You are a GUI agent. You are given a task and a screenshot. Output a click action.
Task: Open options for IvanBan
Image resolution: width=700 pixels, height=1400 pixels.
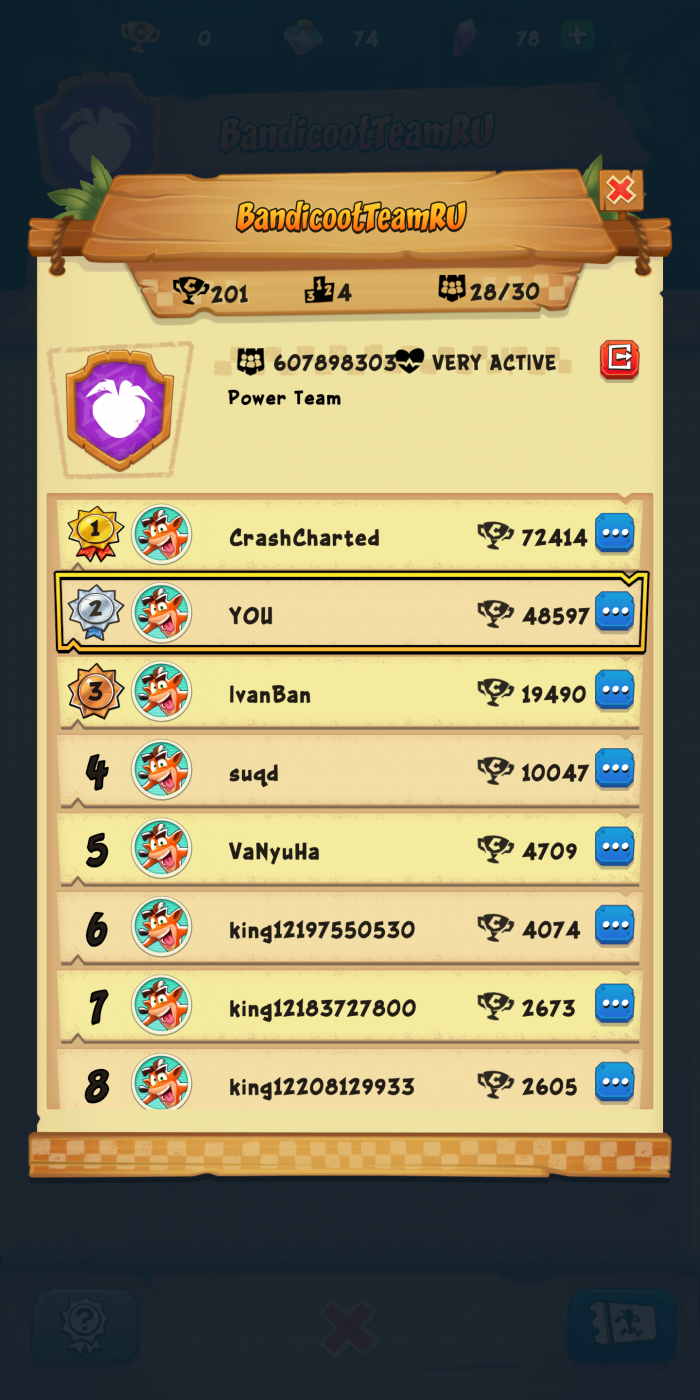click(x=614, y=690)
